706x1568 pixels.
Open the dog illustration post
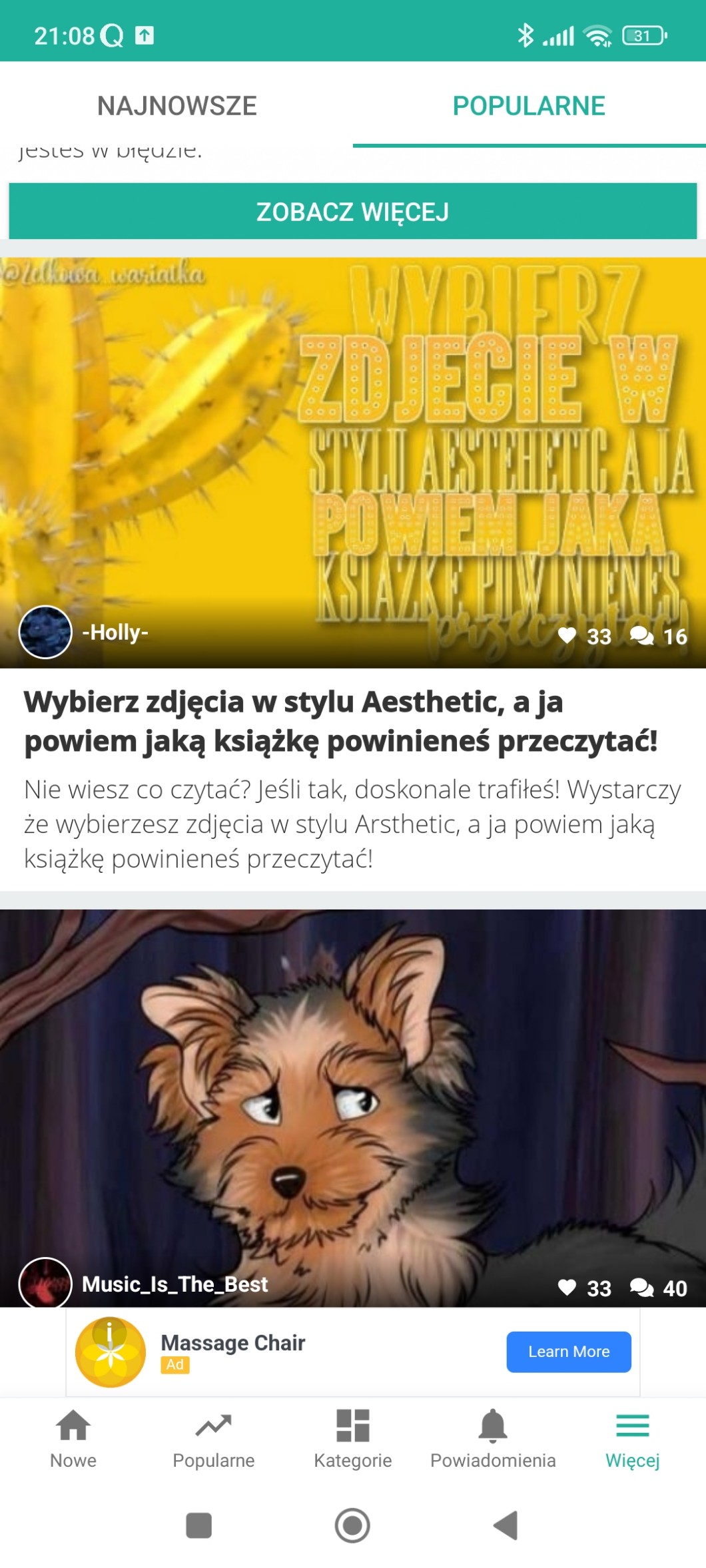click(353, 1107)
